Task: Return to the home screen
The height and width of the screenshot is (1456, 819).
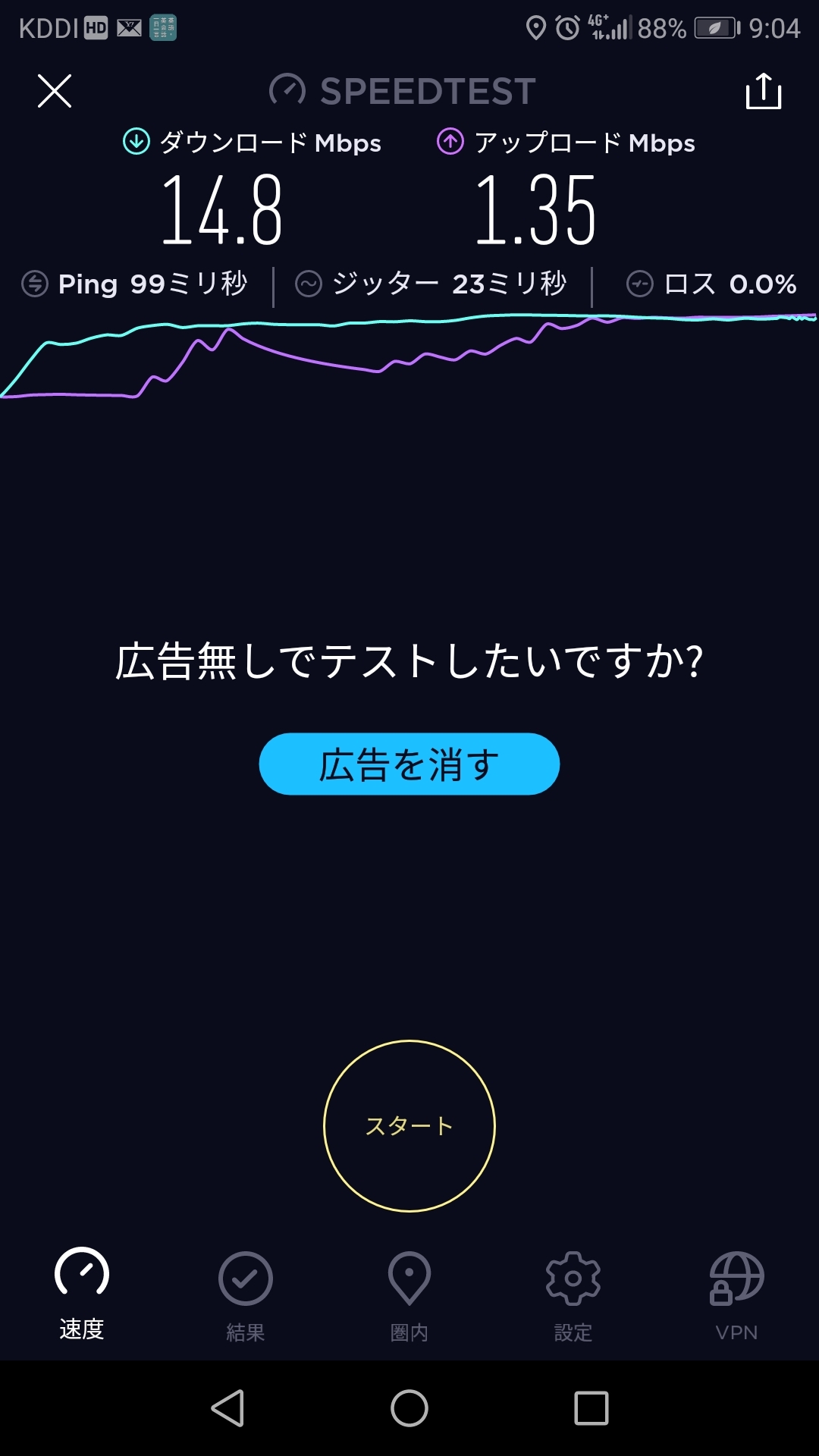Action: coord(409,1408)
